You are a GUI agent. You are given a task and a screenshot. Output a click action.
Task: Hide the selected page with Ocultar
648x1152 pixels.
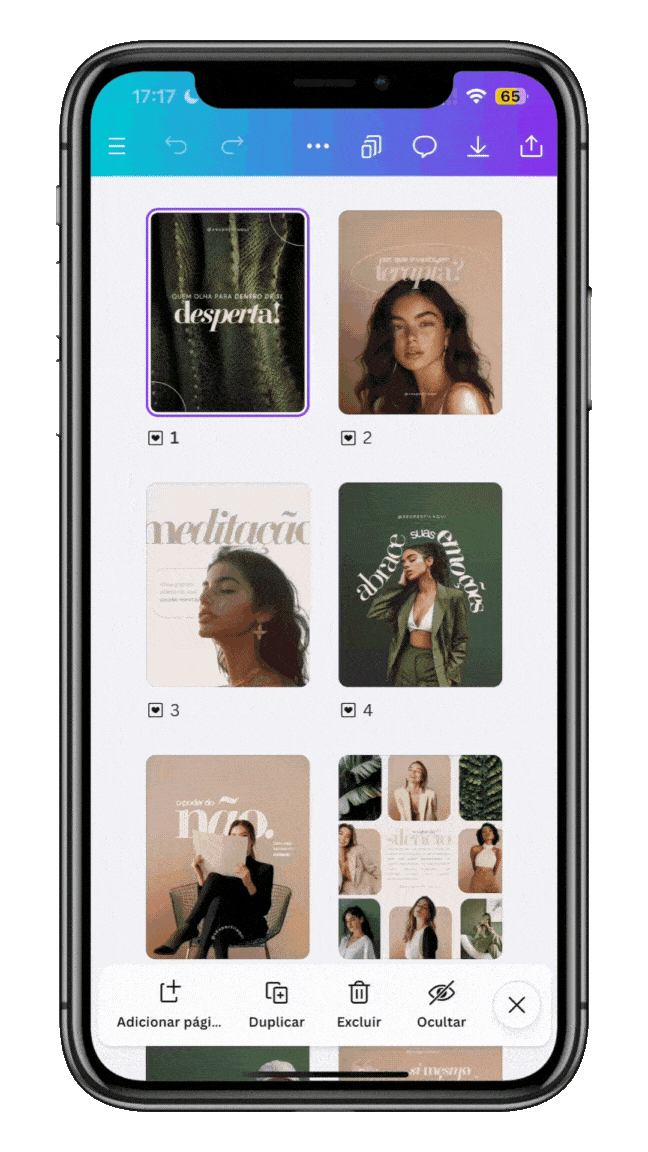coord(441,1005)
